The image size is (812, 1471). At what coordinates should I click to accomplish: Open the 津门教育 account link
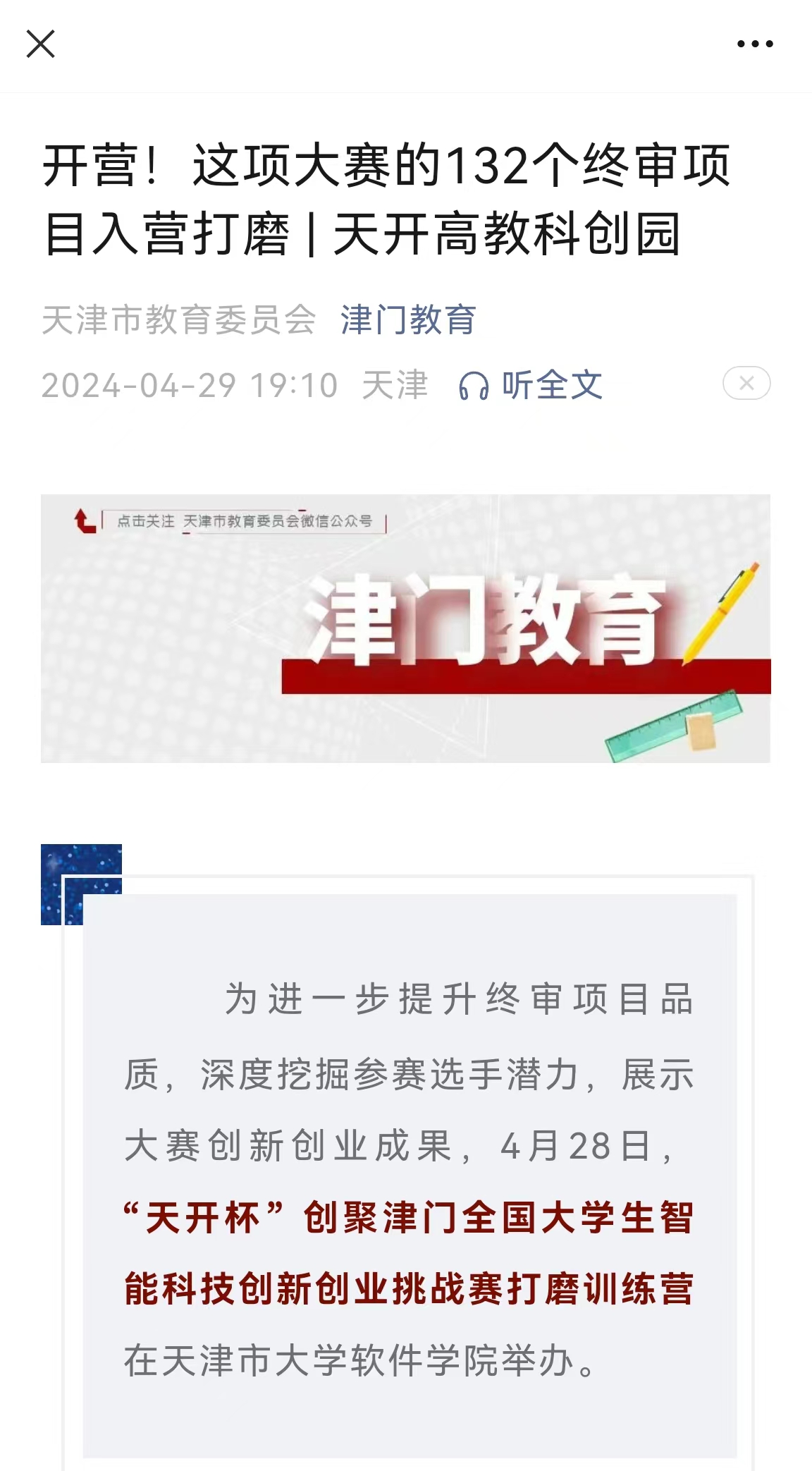point(408,319)
